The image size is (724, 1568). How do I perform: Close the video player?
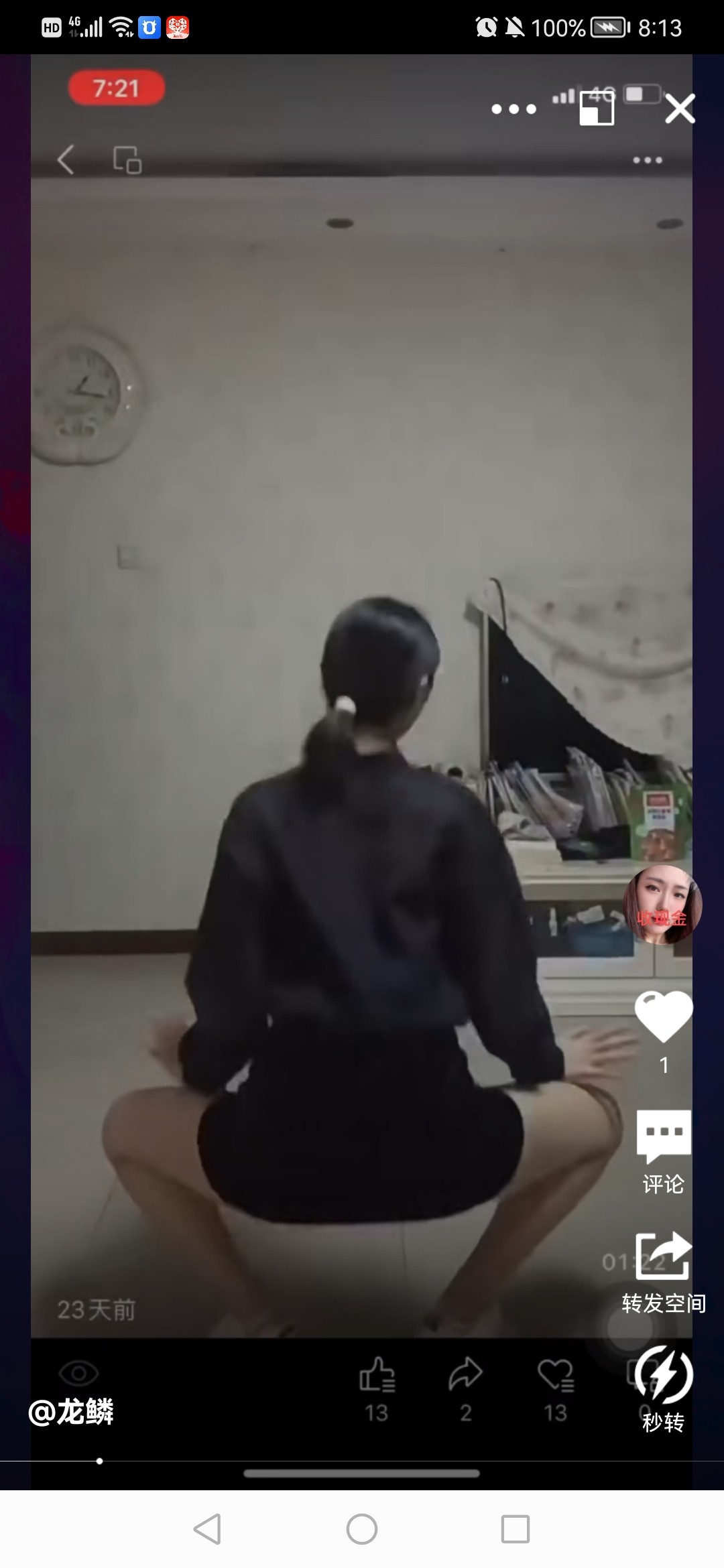[x=680, y=109]
